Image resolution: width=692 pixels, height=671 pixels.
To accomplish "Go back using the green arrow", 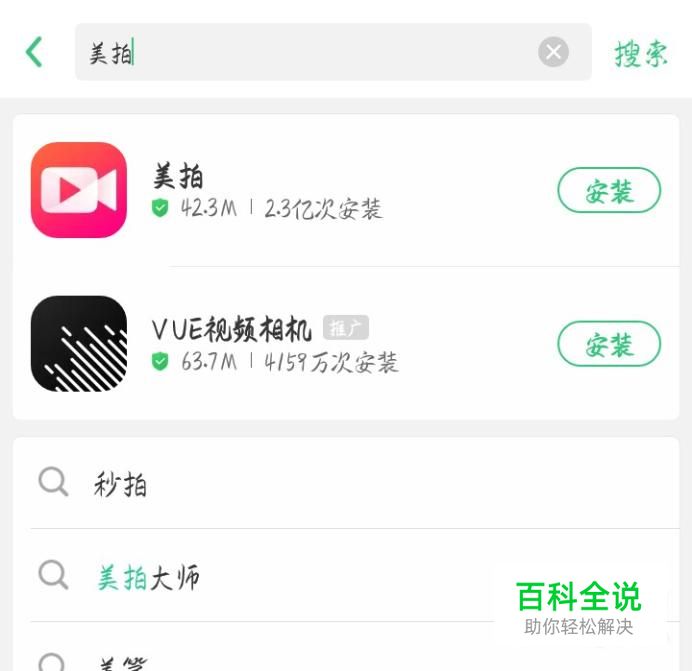I will (x=35, y=52).
